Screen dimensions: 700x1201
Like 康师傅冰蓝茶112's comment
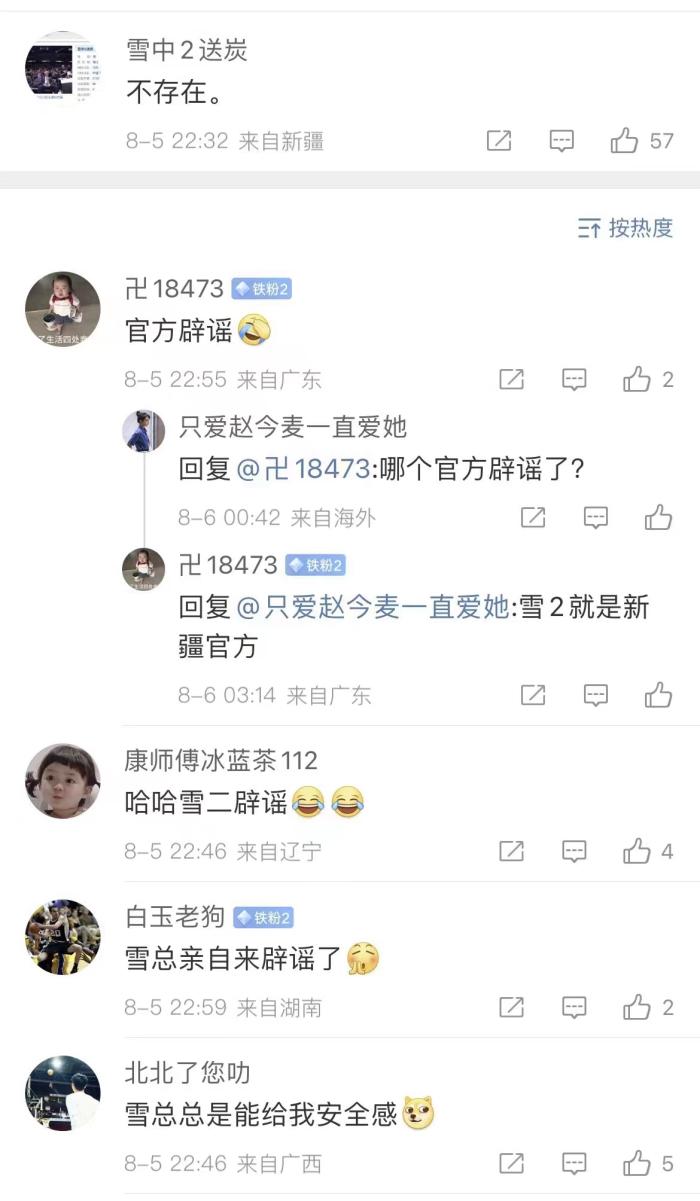637,851
